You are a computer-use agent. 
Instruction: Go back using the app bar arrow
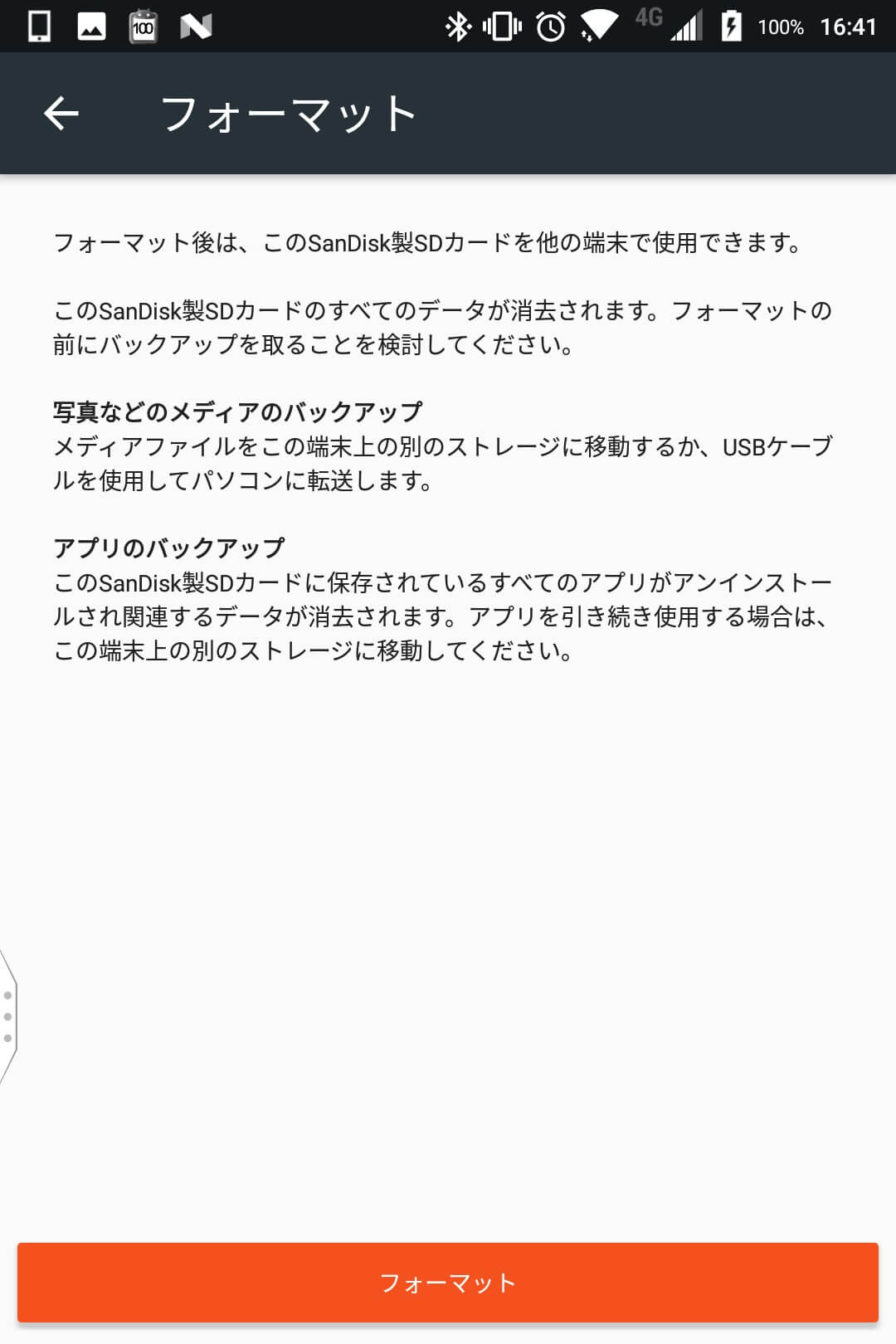pos(61,114)
